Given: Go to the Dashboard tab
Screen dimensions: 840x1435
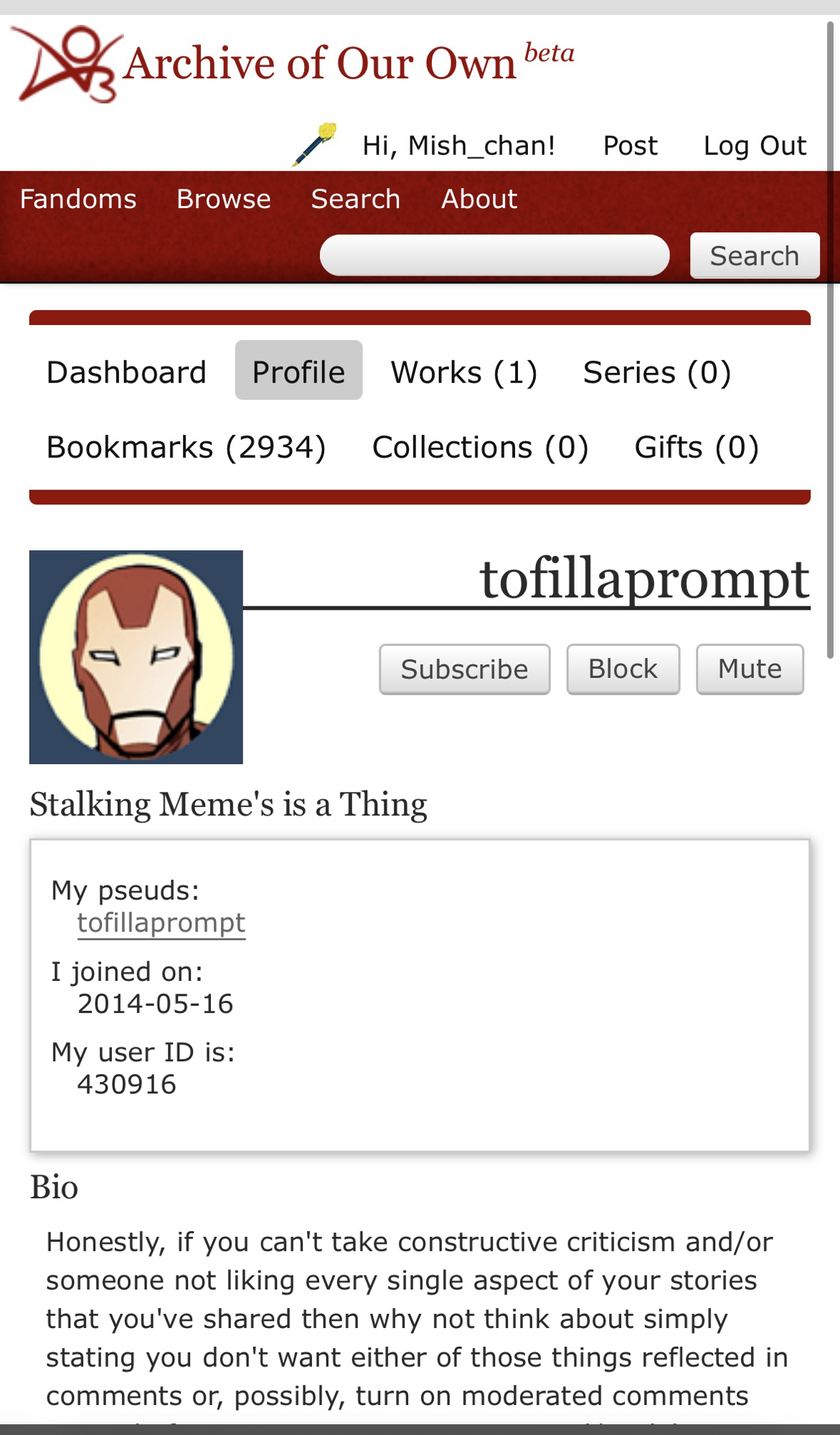Looking at the screenshot, I should click(126, 372).
